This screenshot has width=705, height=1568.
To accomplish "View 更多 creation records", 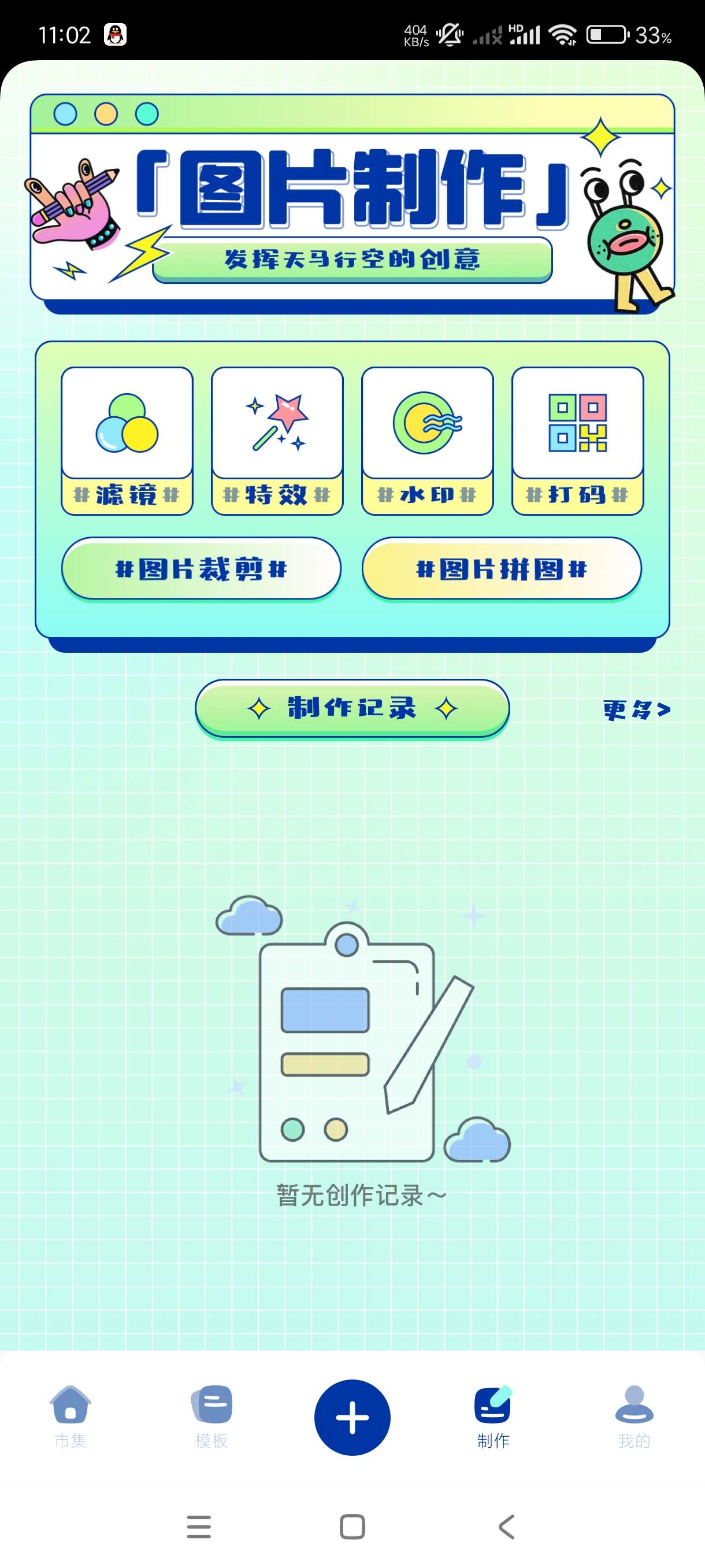I will coord(636,710).
